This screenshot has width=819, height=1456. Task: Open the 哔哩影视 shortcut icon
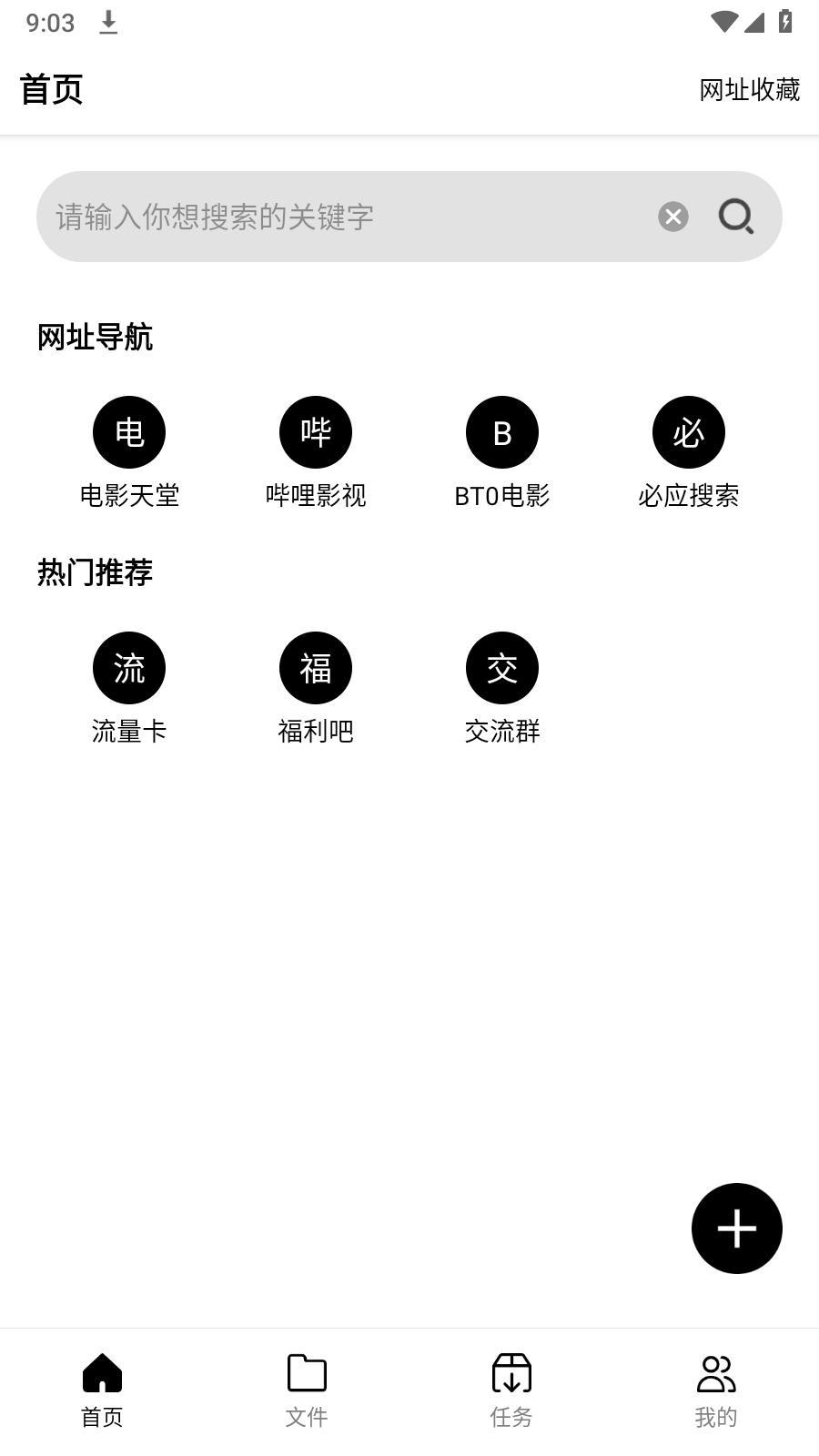pos(315,431)
